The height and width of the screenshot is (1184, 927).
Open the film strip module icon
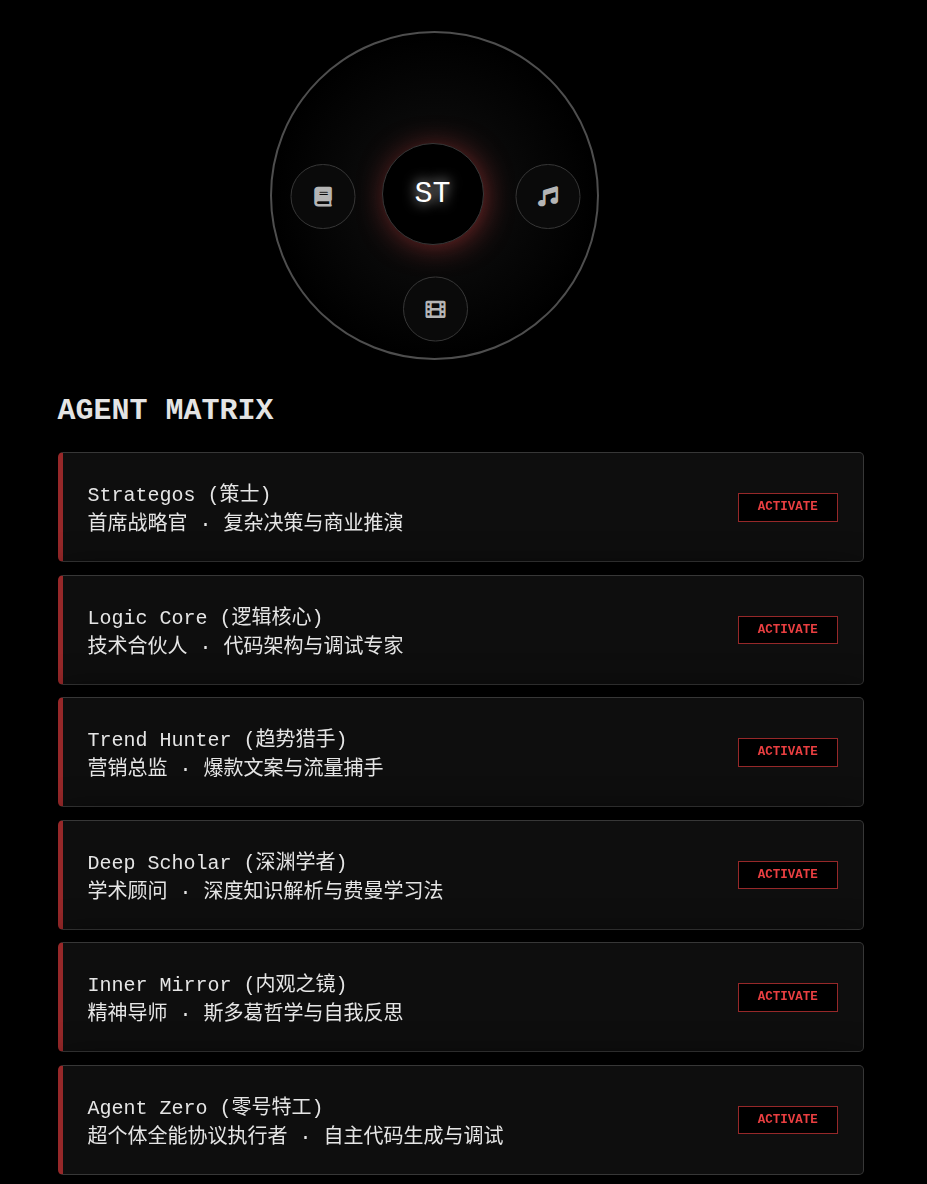(x=435, y=309)
